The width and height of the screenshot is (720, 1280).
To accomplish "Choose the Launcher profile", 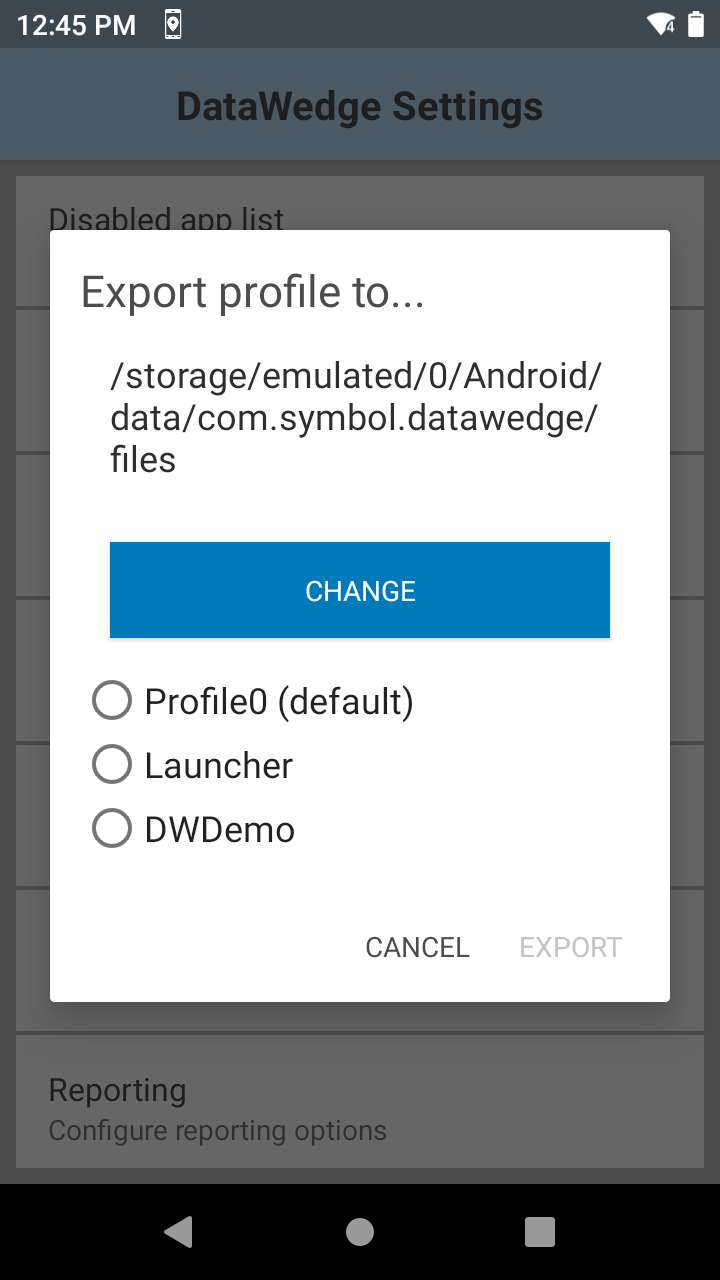I will pos(192,765).
